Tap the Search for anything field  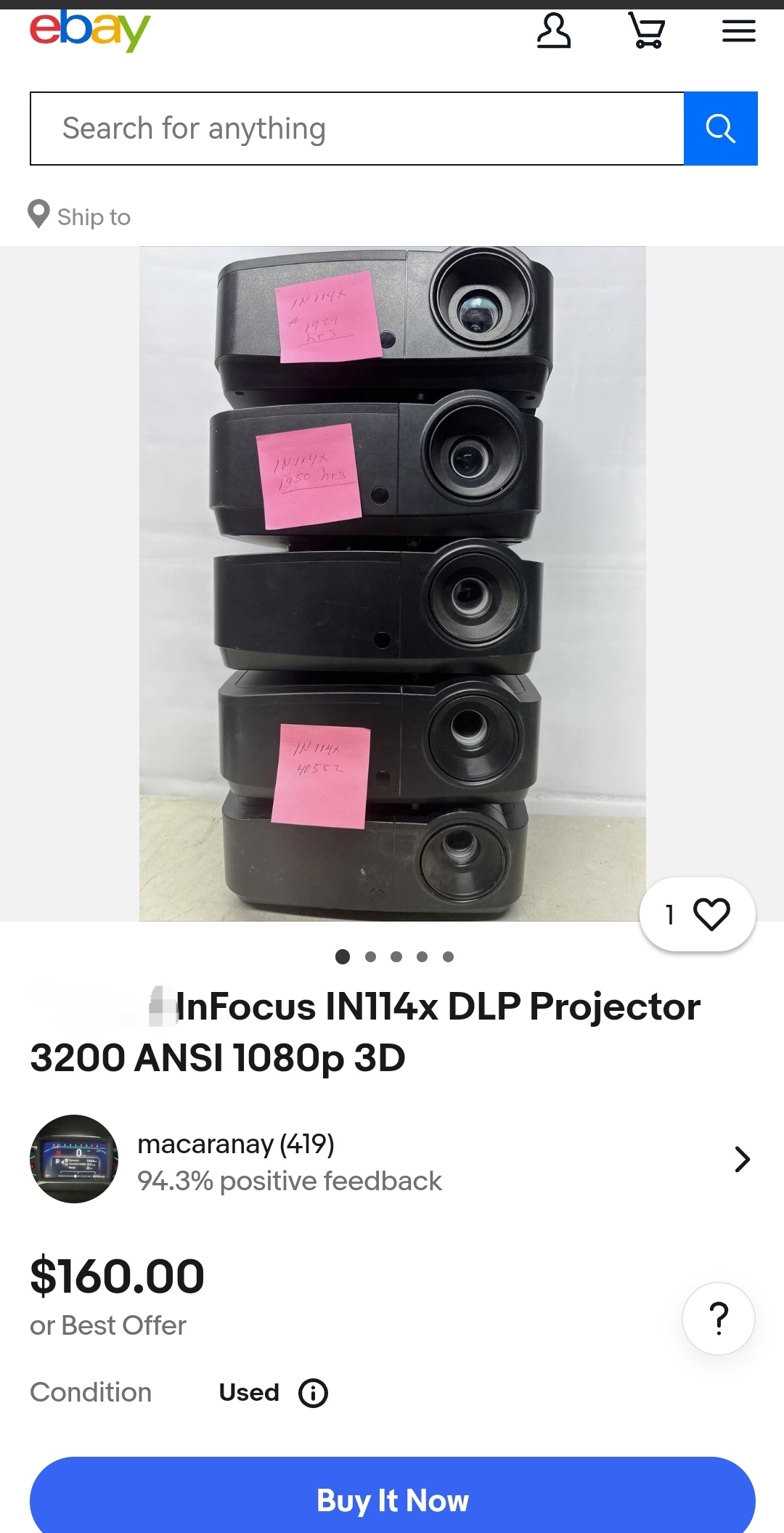[357, 129]
